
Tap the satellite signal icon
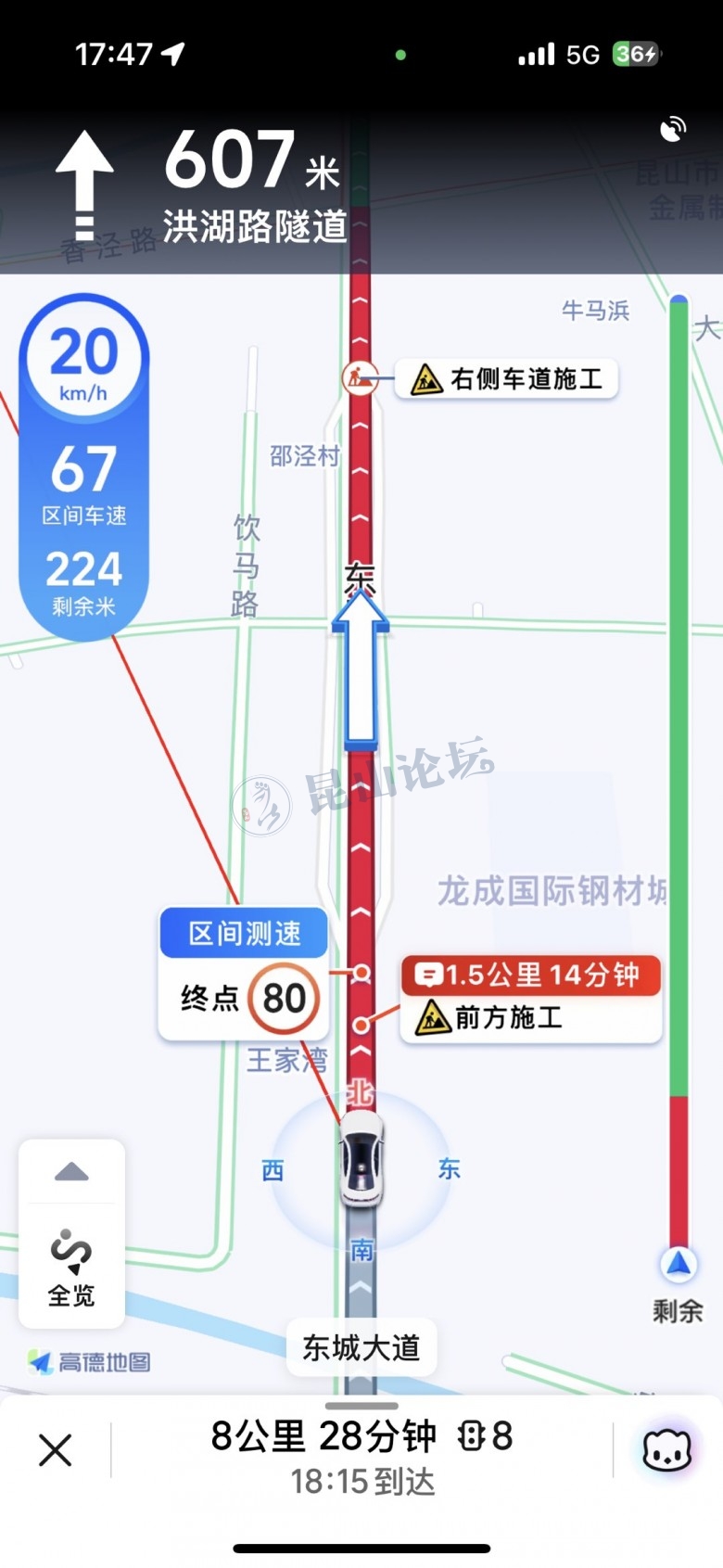pyautogui.click(x=674, y=130)
